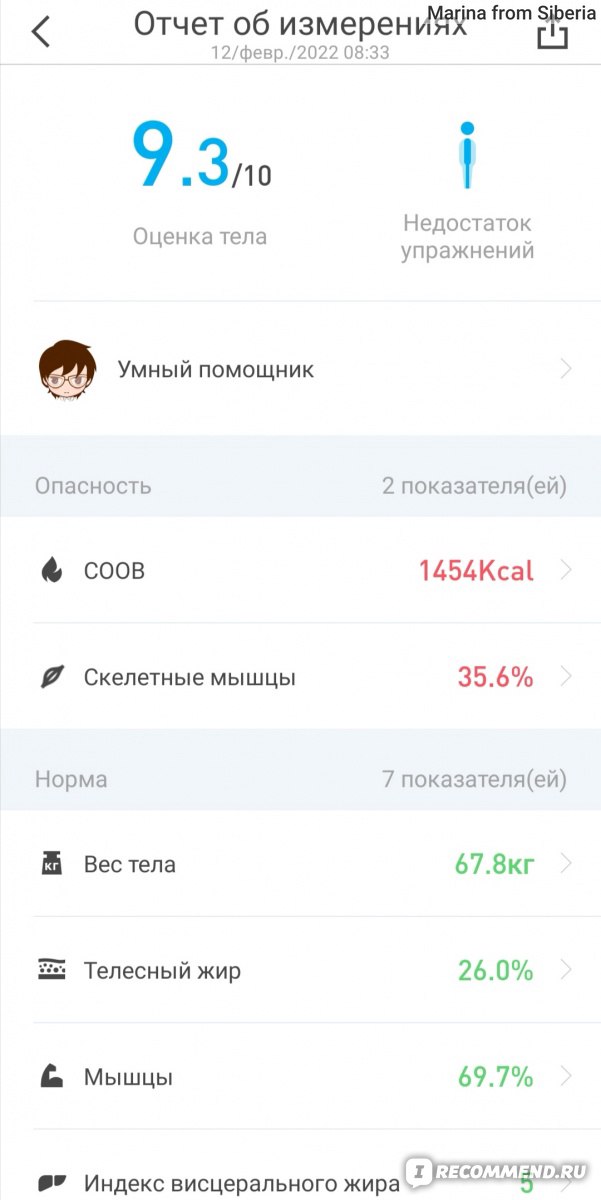Open the Скелетные мышцы indicator
601x1200 pixels.
(x=300, y=677)
